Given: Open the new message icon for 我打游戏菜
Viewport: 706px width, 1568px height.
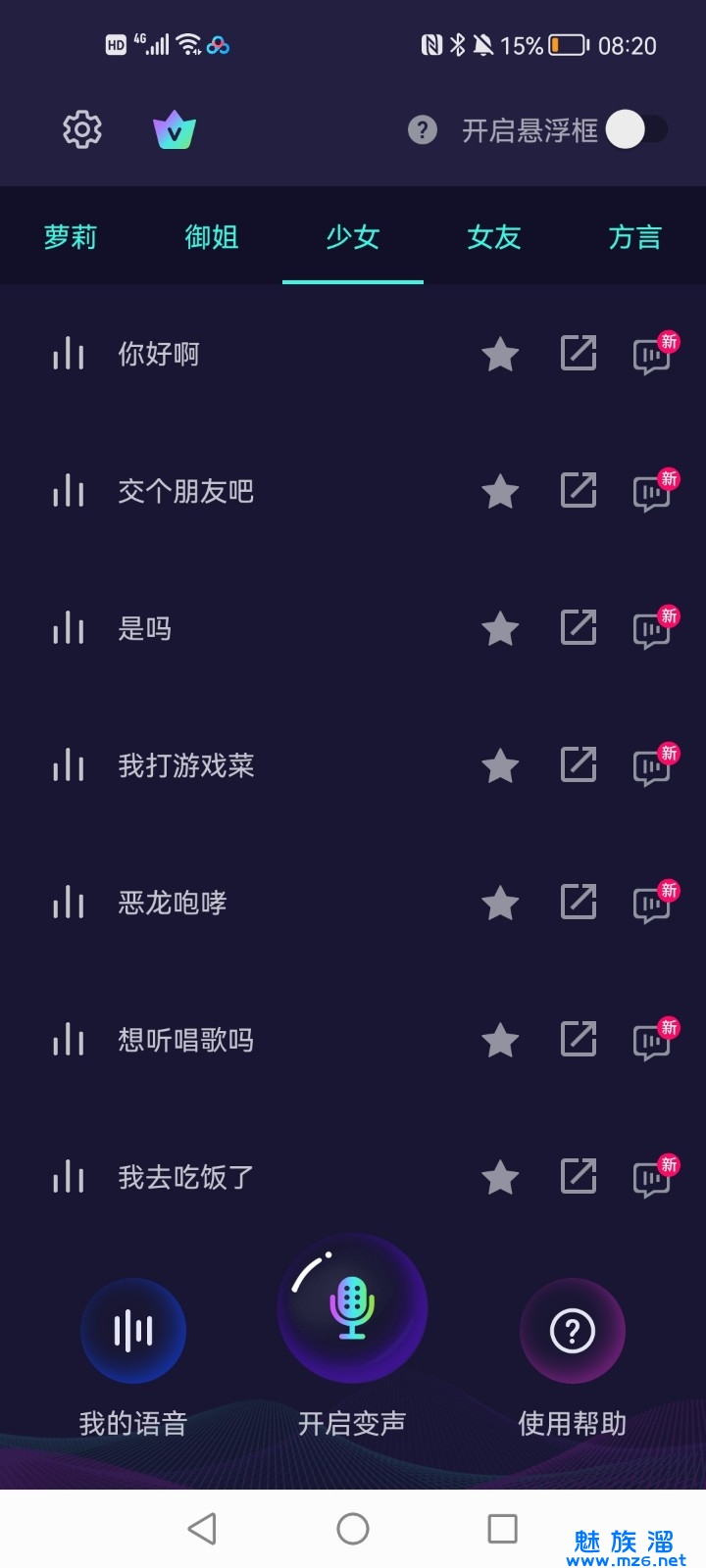Looking at the screenshot, I should pyautogui.click(x=652, y=766).
